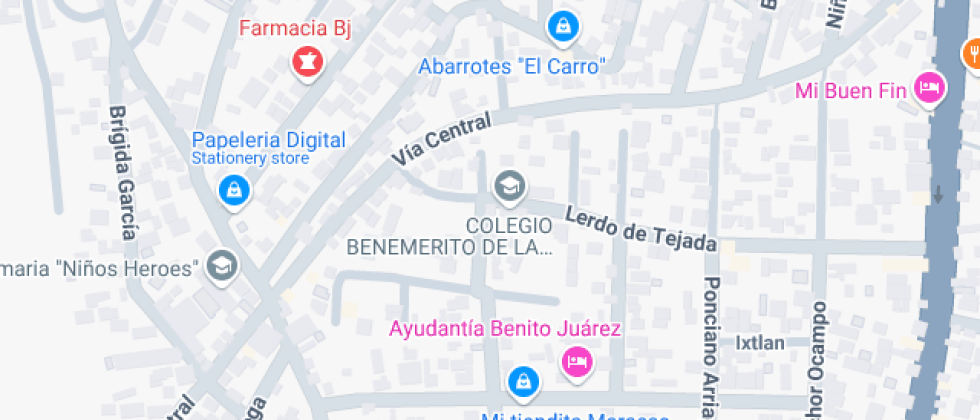Image resolution: width=980 pixels, height=420 pixels.
Task: Select the Abarrotes "El Carro" store marker
Action: pyautogui.click(x=562, y=25)
